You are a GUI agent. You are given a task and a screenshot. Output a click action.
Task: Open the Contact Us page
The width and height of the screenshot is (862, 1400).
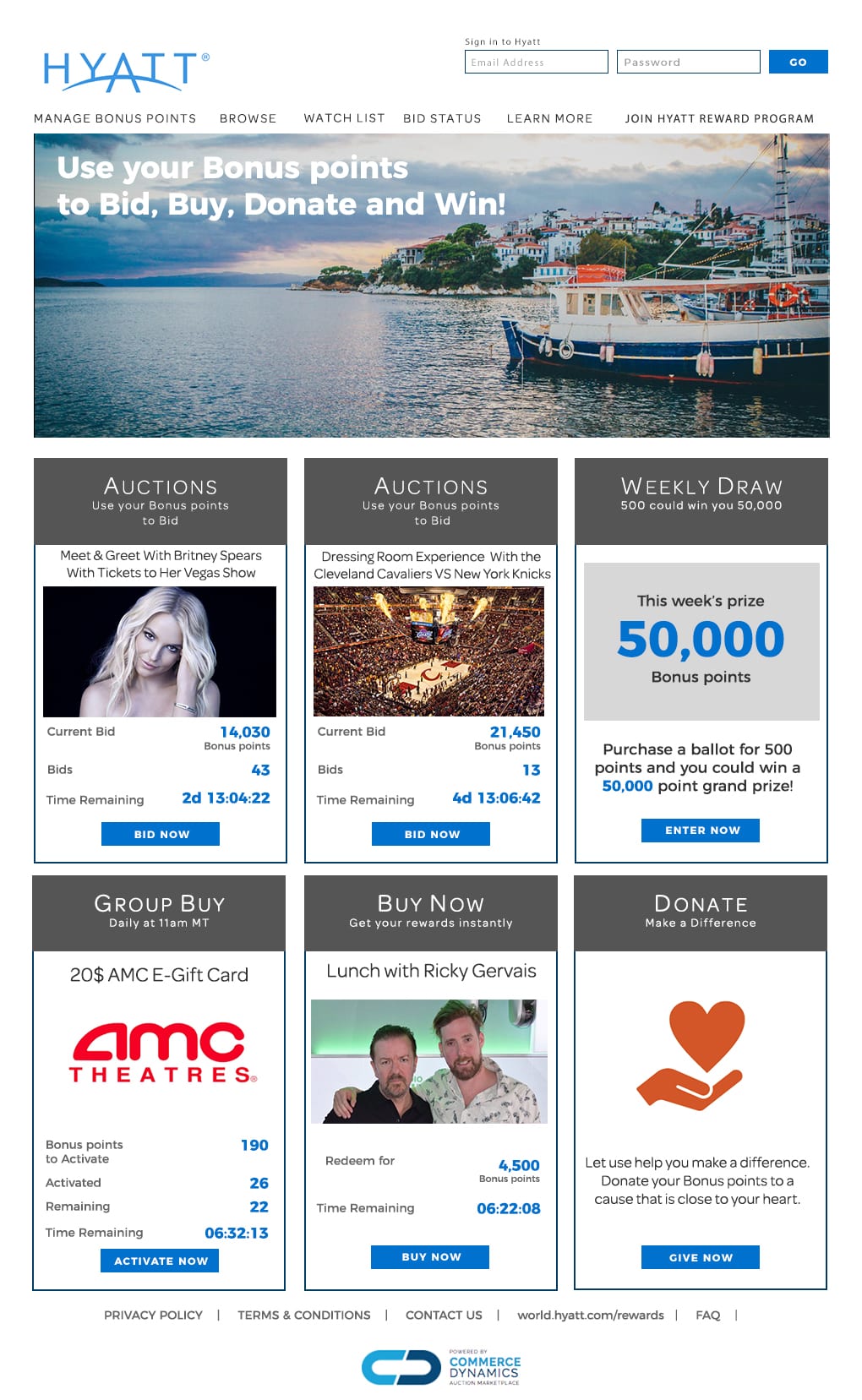tap(444, 1315)
